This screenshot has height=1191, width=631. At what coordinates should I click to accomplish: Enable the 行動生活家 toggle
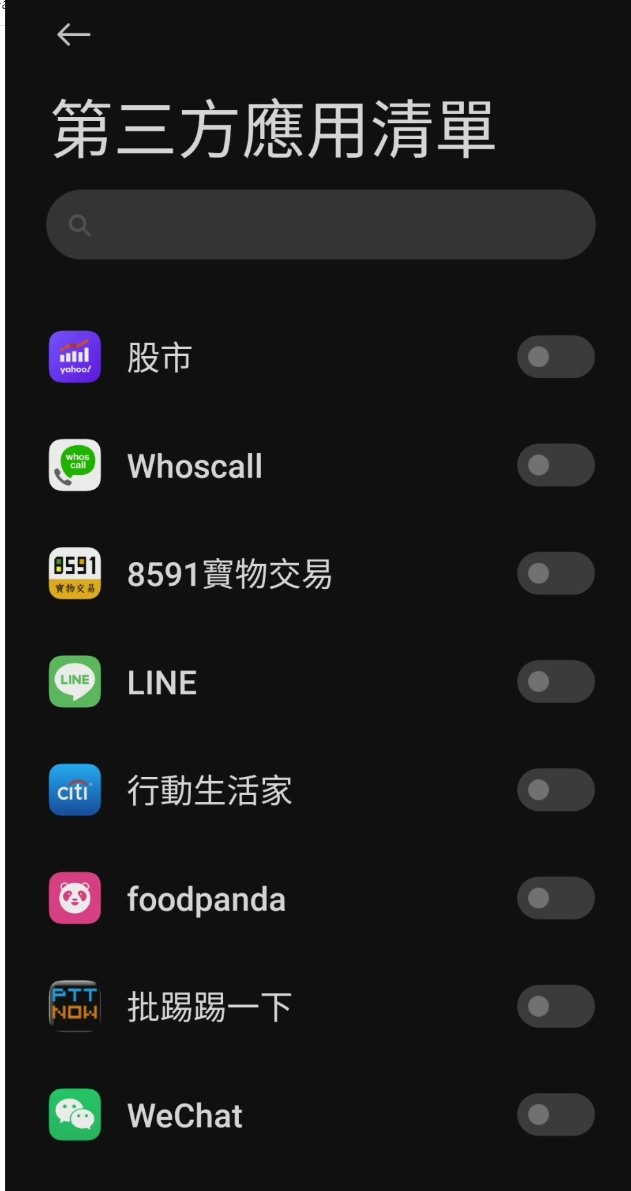point(556,790)
